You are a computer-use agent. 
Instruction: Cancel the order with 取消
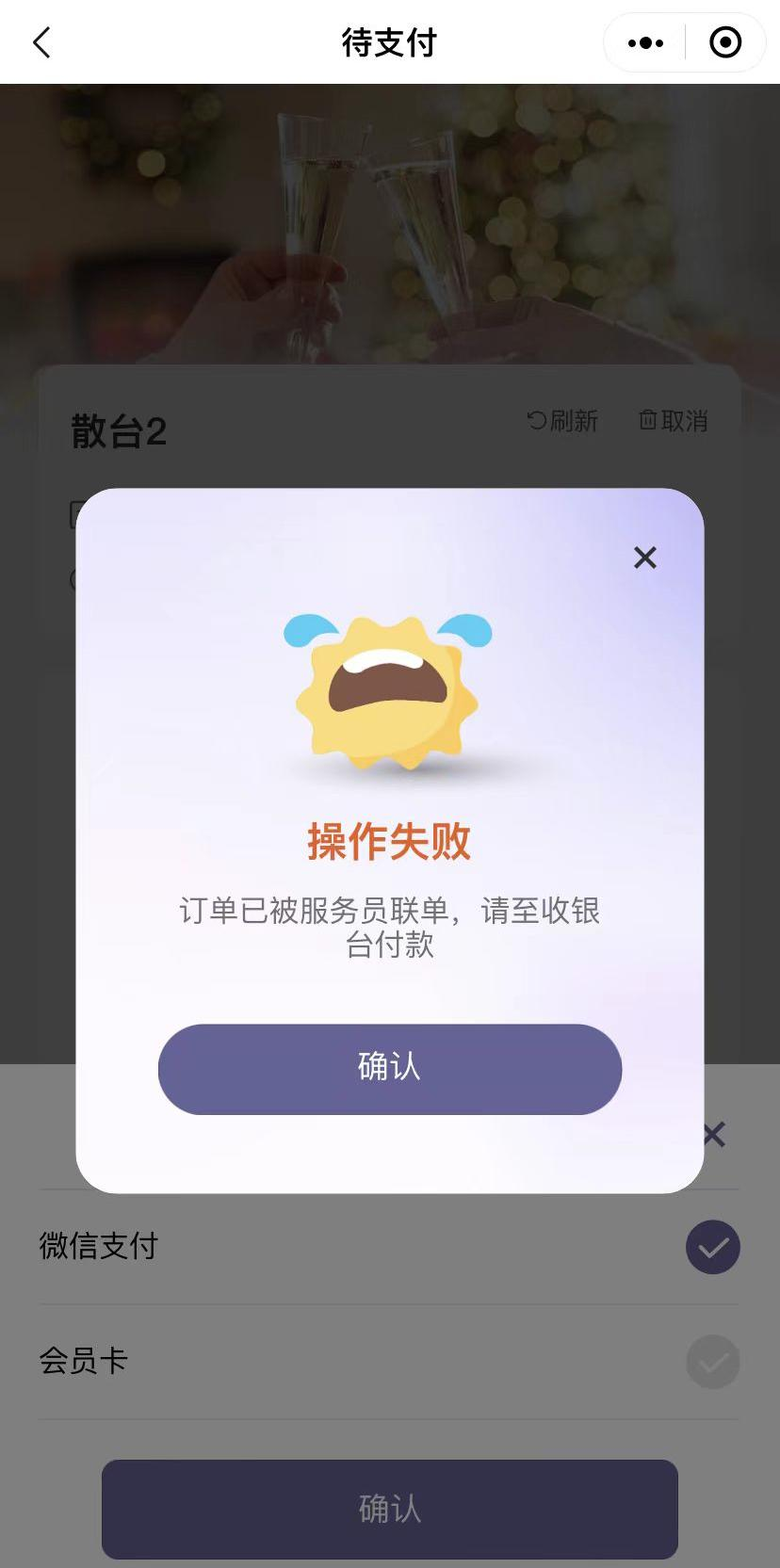click(674, 421)
